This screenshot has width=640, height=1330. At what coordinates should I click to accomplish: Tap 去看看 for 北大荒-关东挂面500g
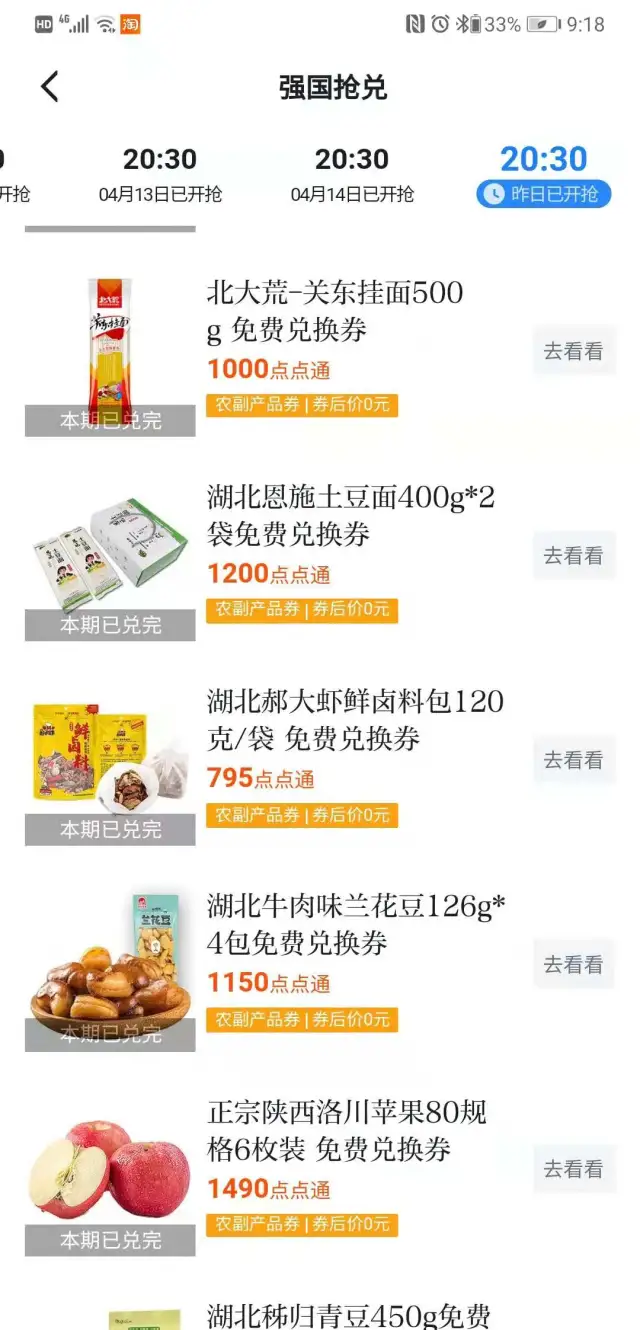573,351
